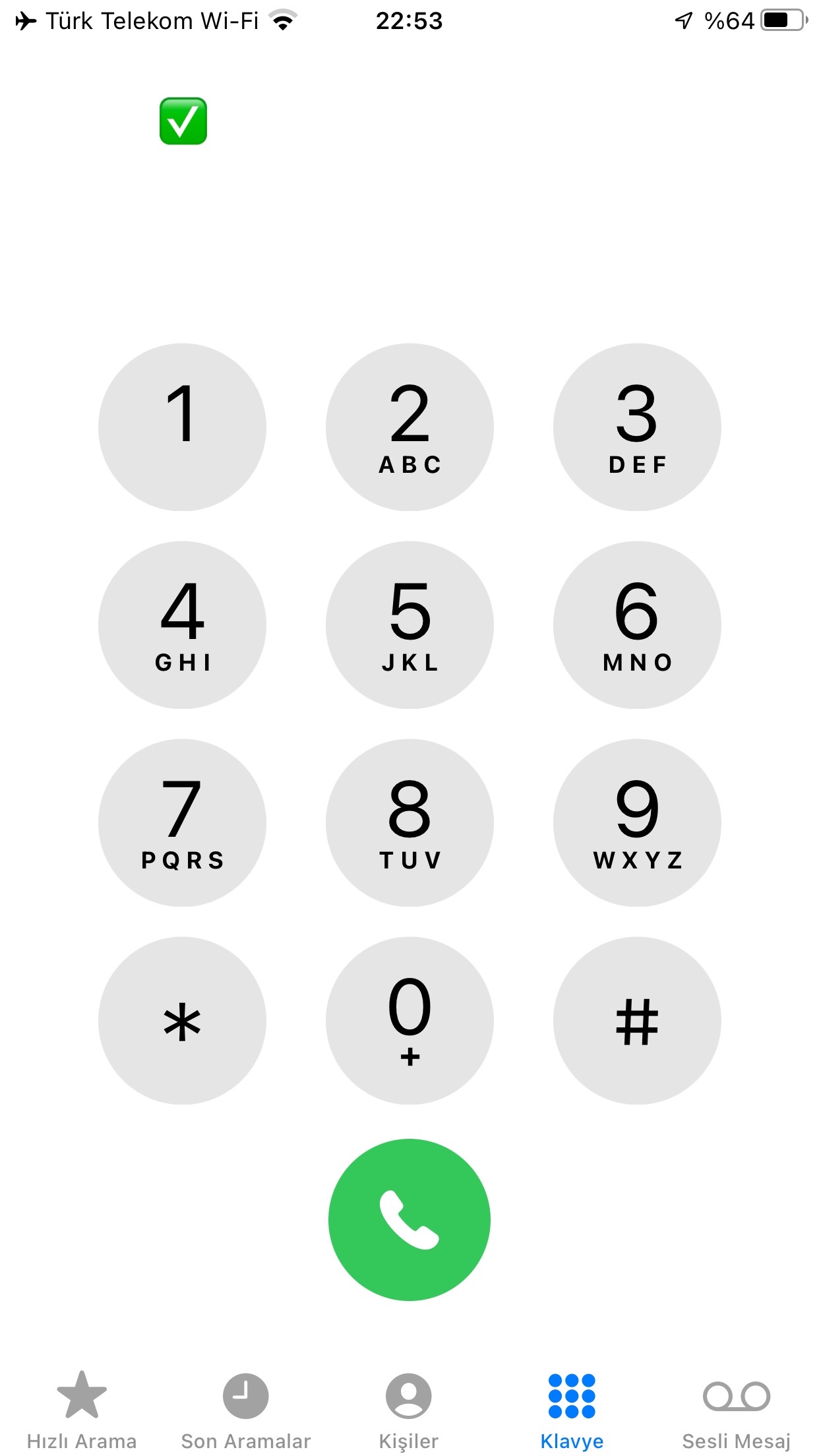
Task: Tap the hash key
Action: coord(637,1020)
